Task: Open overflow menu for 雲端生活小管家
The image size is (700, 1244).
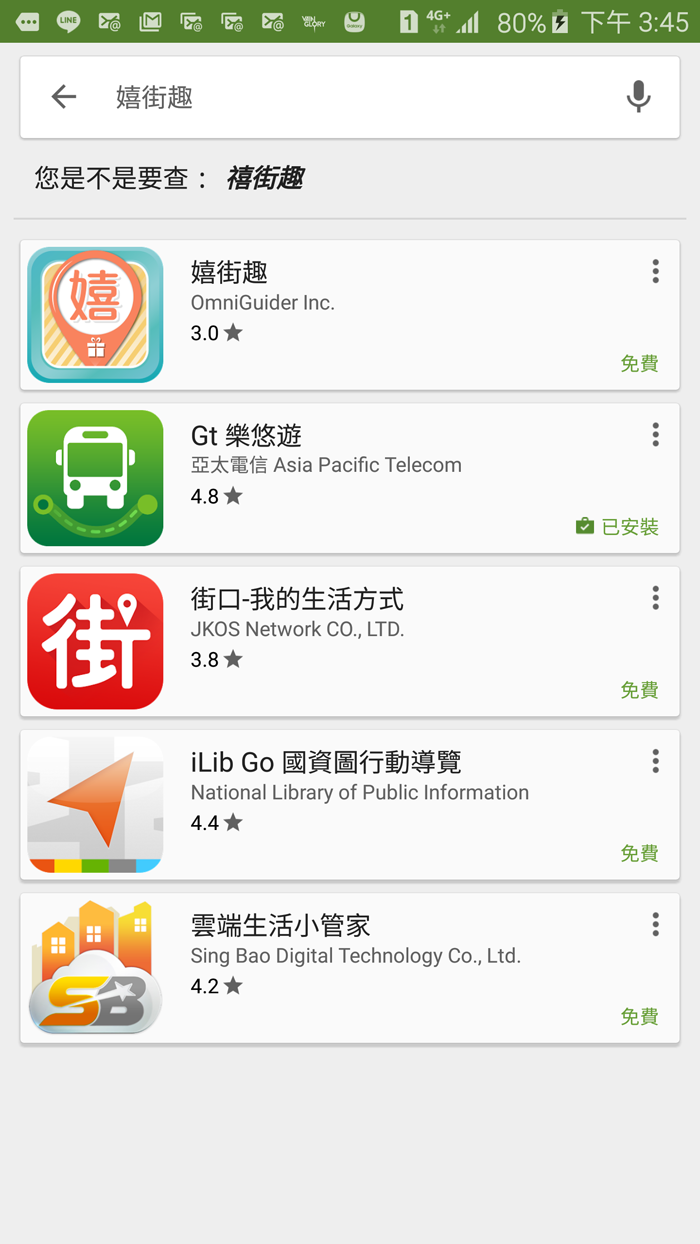Action: pyautogui.click(x=655, y=923)
